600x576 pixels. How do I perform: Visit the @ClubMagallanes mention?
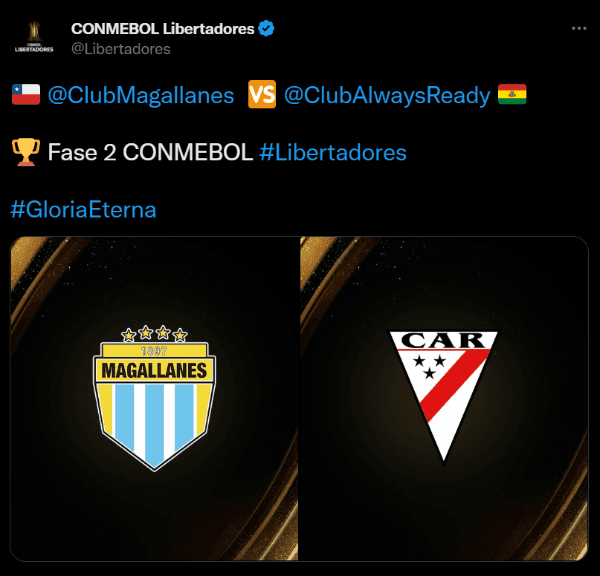140,95
